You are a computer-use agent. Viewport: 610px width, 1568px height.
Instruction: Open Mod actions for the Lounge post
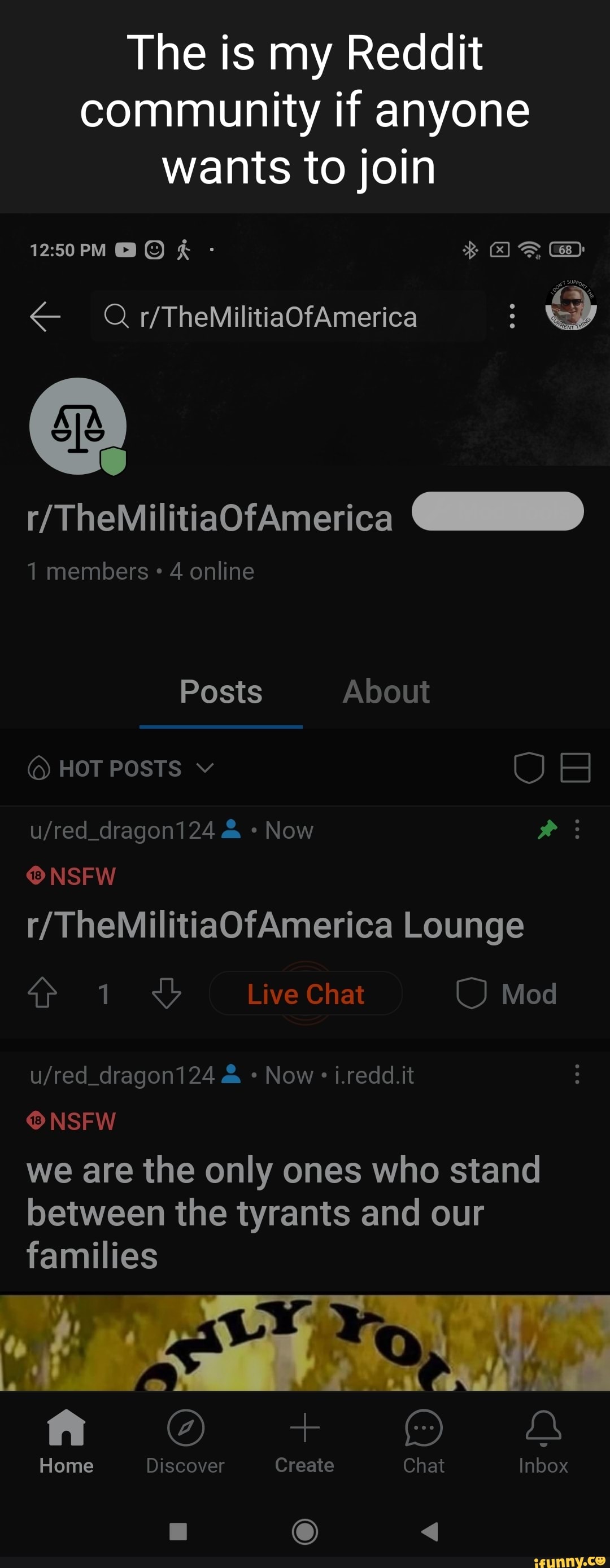(x=507, y=994)
